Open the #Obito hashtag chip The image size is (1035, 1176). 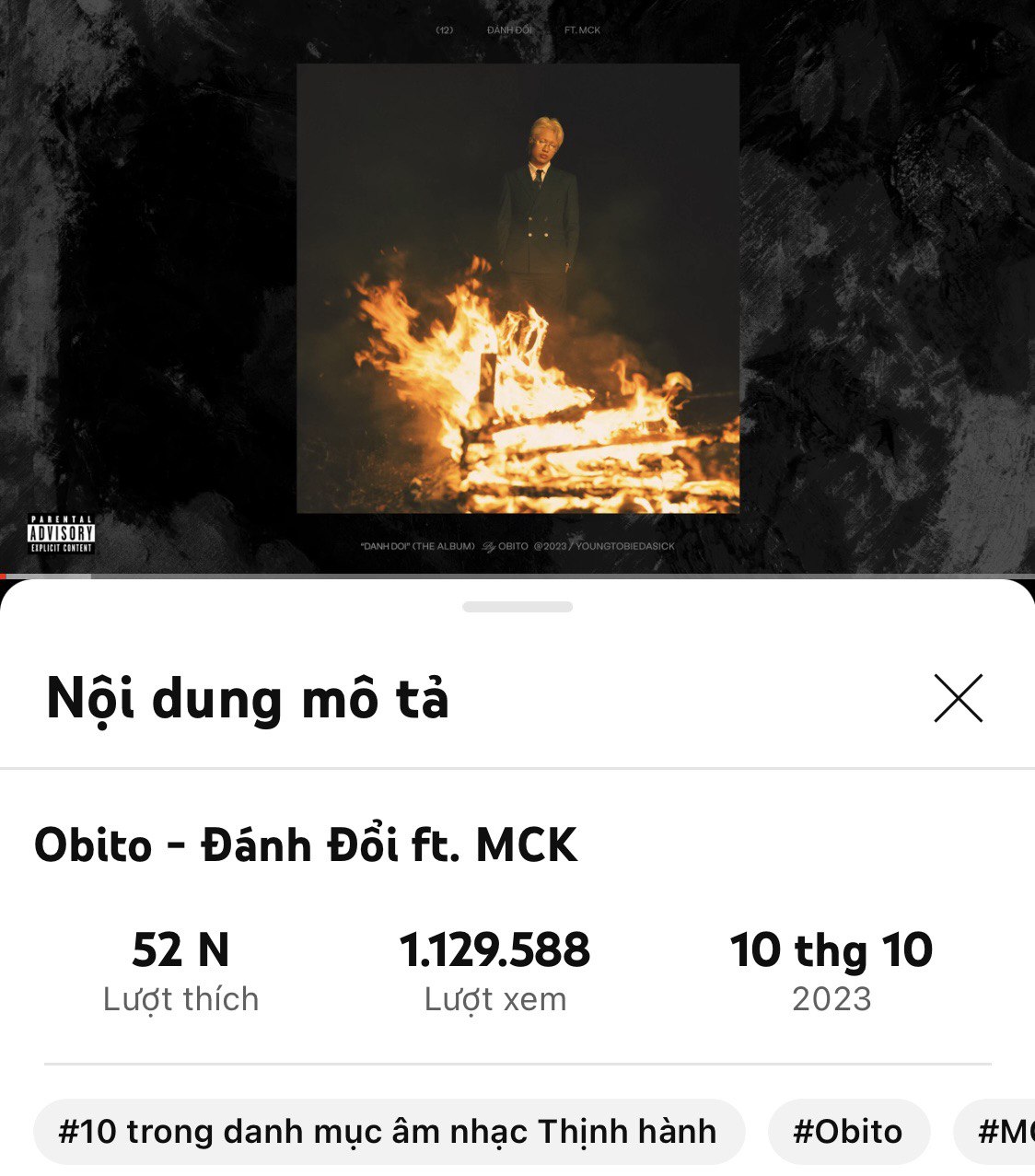[848, 1131]
